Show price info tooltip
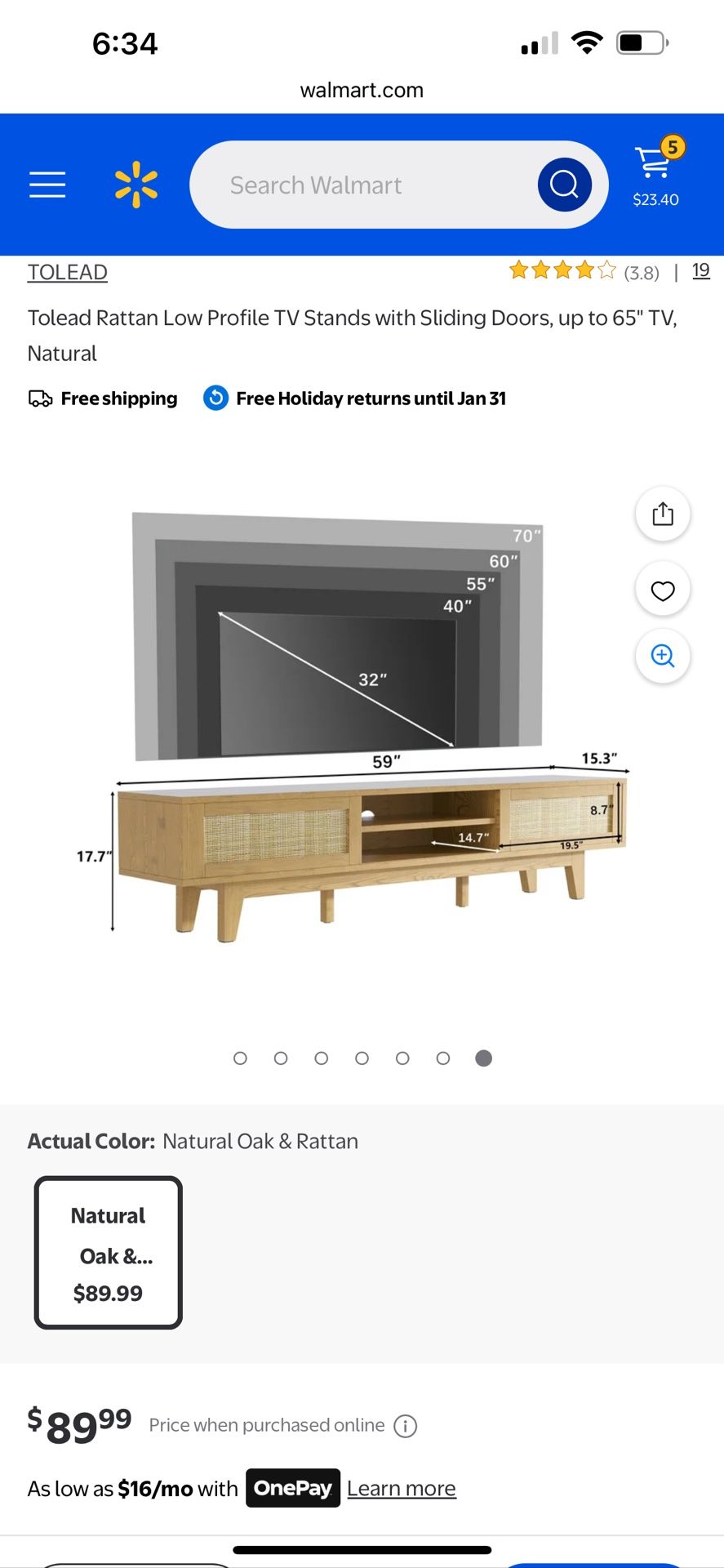The height and width of the screenshot is (1568, 724). [x=406, y=1426]
